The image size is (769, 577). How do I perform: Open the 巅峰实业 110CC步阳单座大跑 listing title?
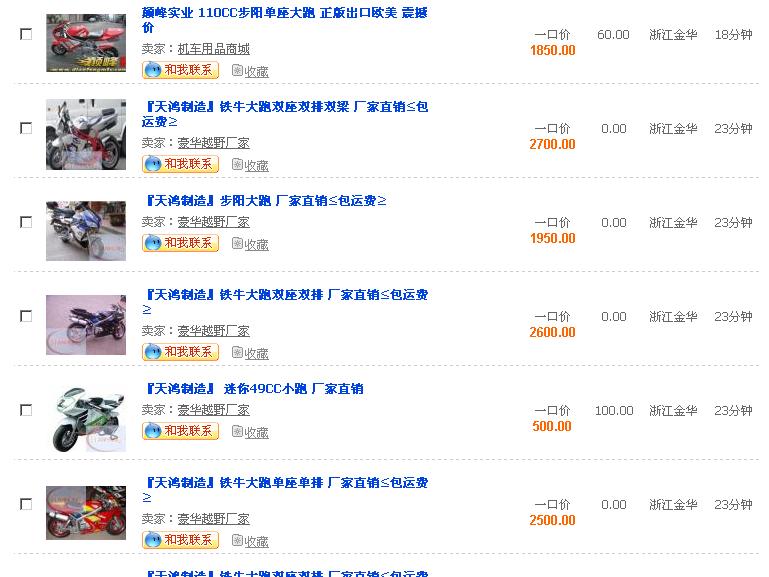click(285, 13)
